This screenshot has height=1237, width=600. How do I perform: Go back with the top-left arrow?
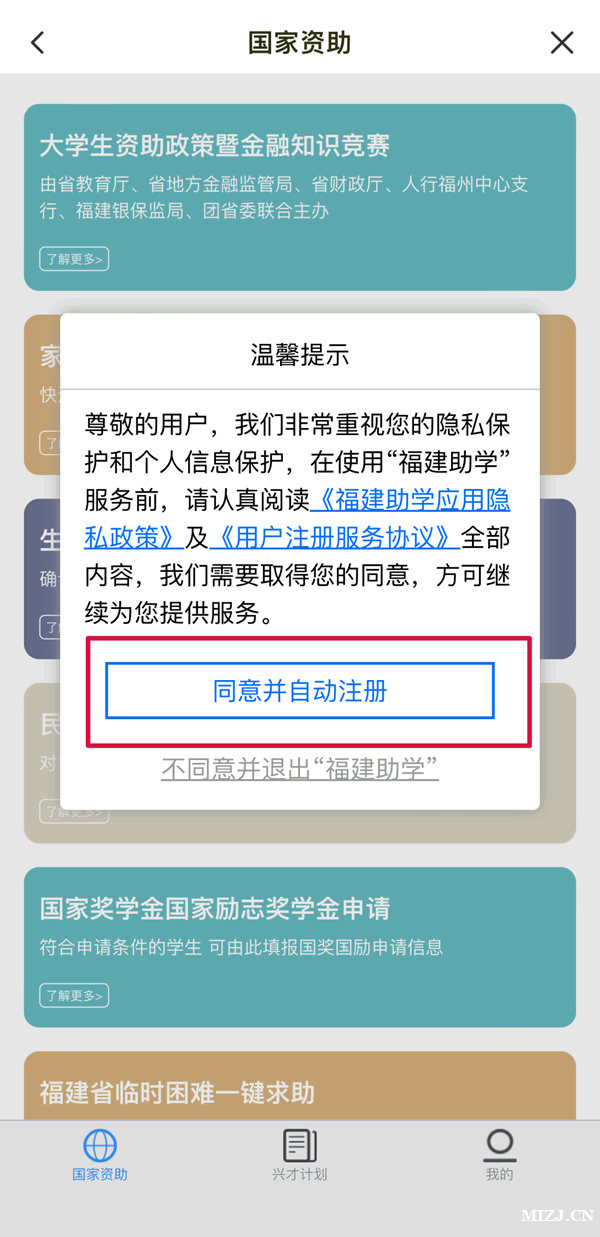click(x=38, y=42)
